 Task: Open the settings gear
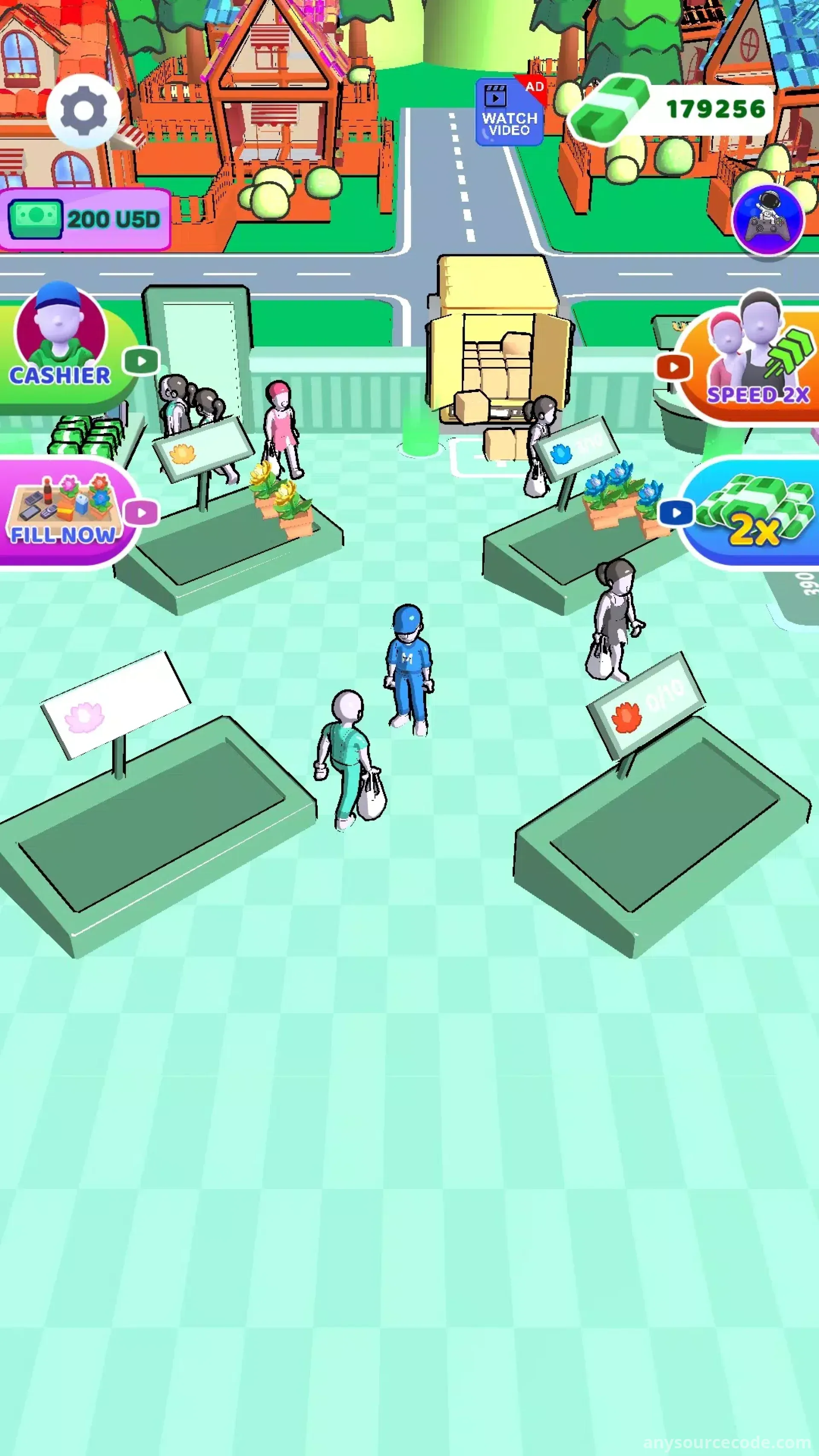point(83,111)
